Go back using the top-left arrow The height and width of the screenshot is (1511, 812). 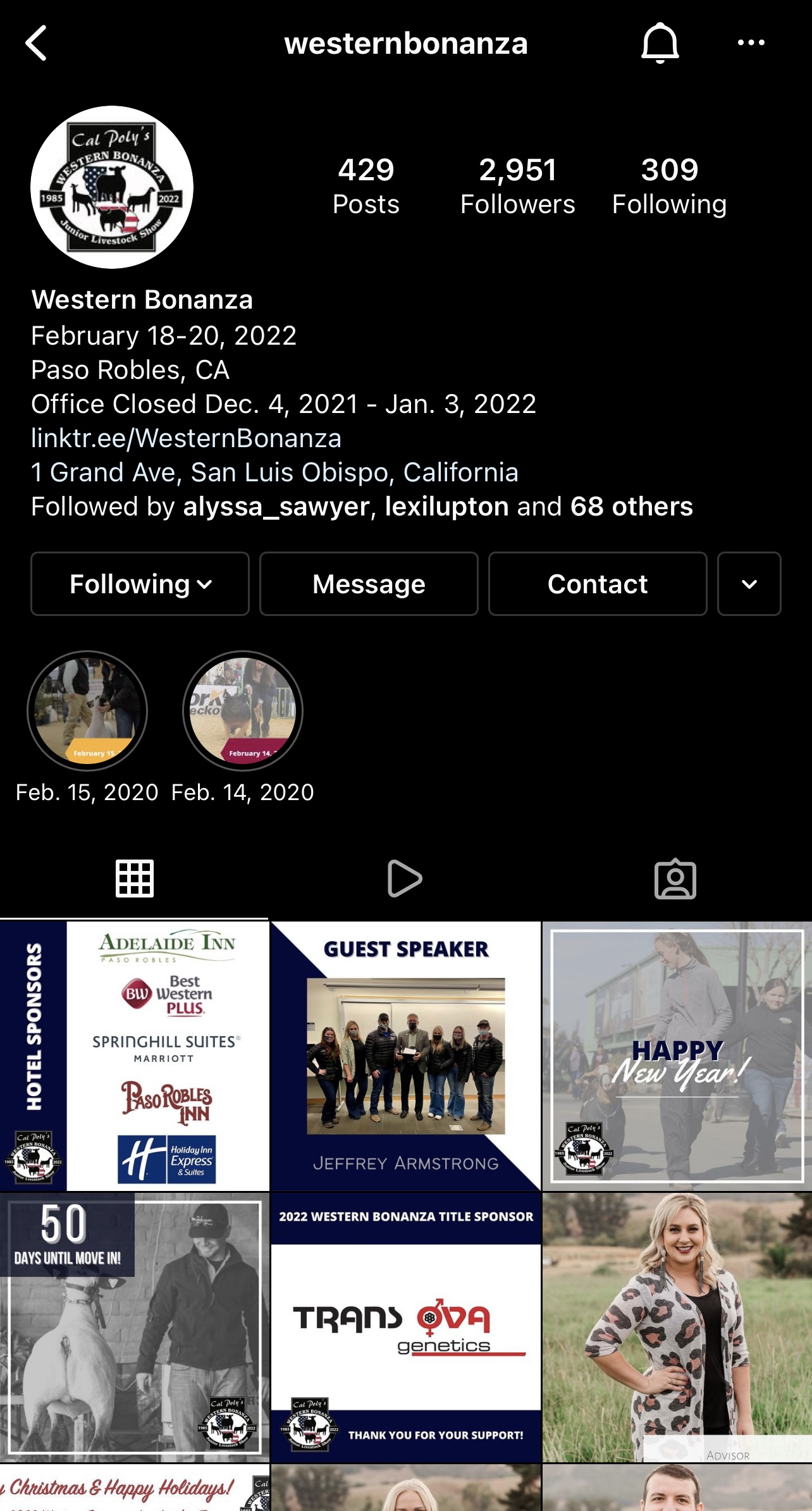pos(36,43)
